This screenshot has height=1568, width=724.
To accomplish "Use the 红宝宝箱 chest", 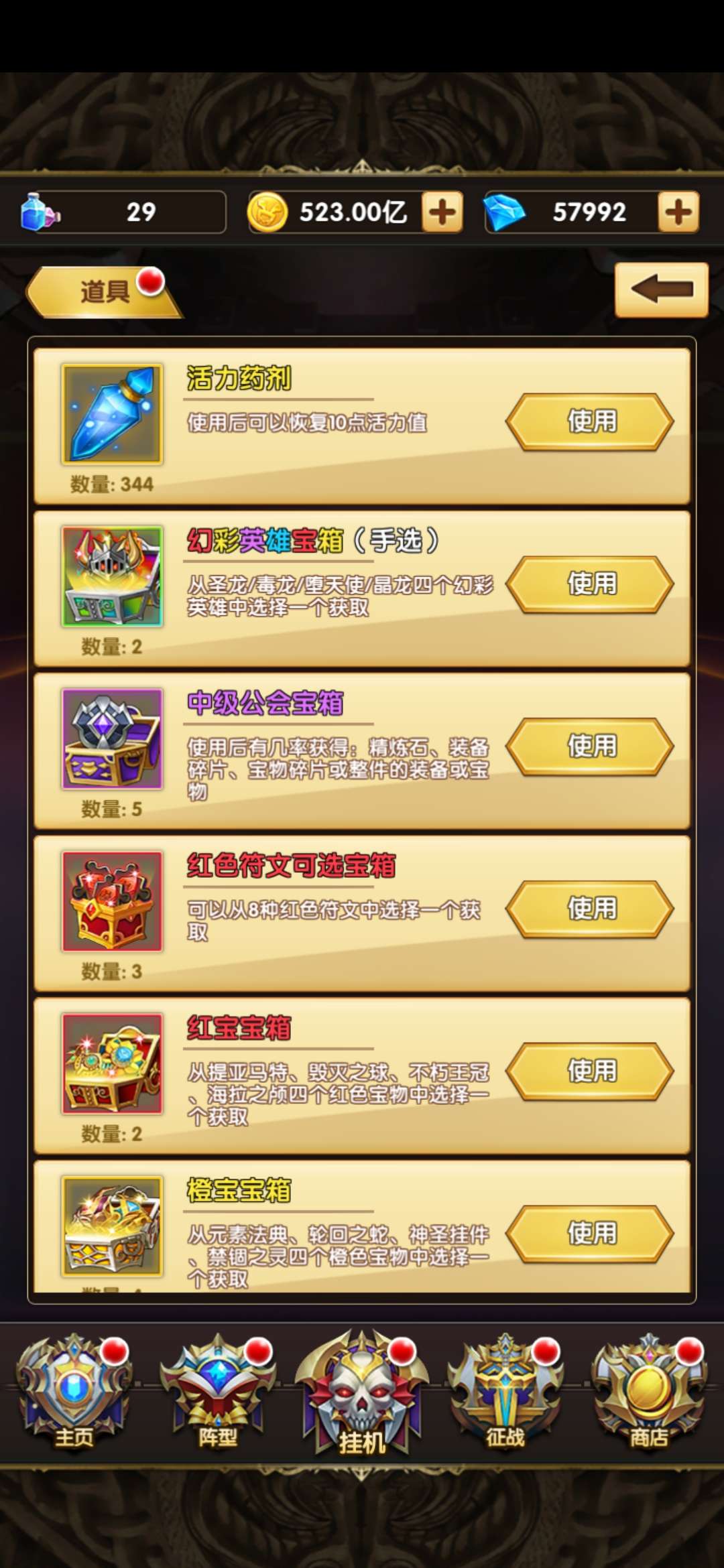I will tap(590, 1071).
